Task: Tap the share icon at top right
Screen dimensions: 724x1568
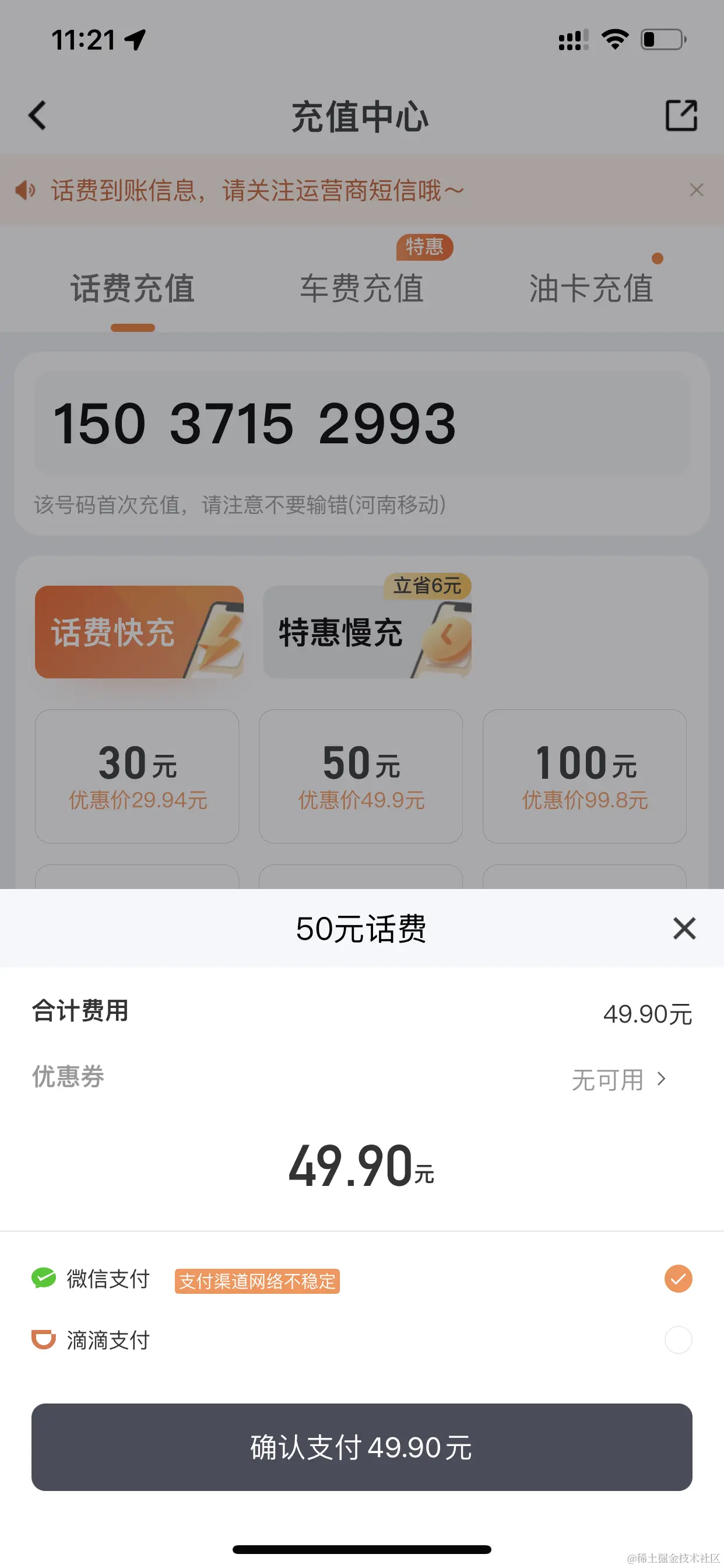Action: [681, 116]
